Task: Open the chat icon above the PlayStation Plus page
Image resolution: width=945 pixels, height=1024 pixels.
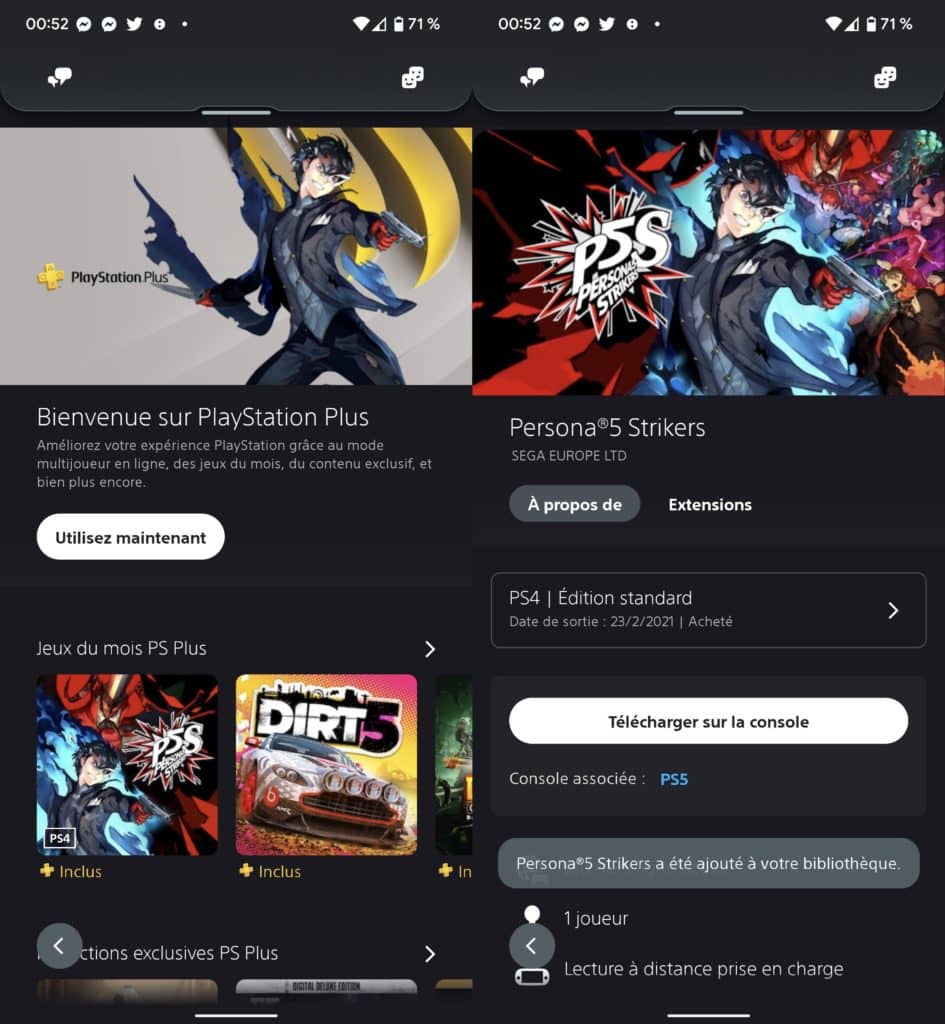Action: 60,77
